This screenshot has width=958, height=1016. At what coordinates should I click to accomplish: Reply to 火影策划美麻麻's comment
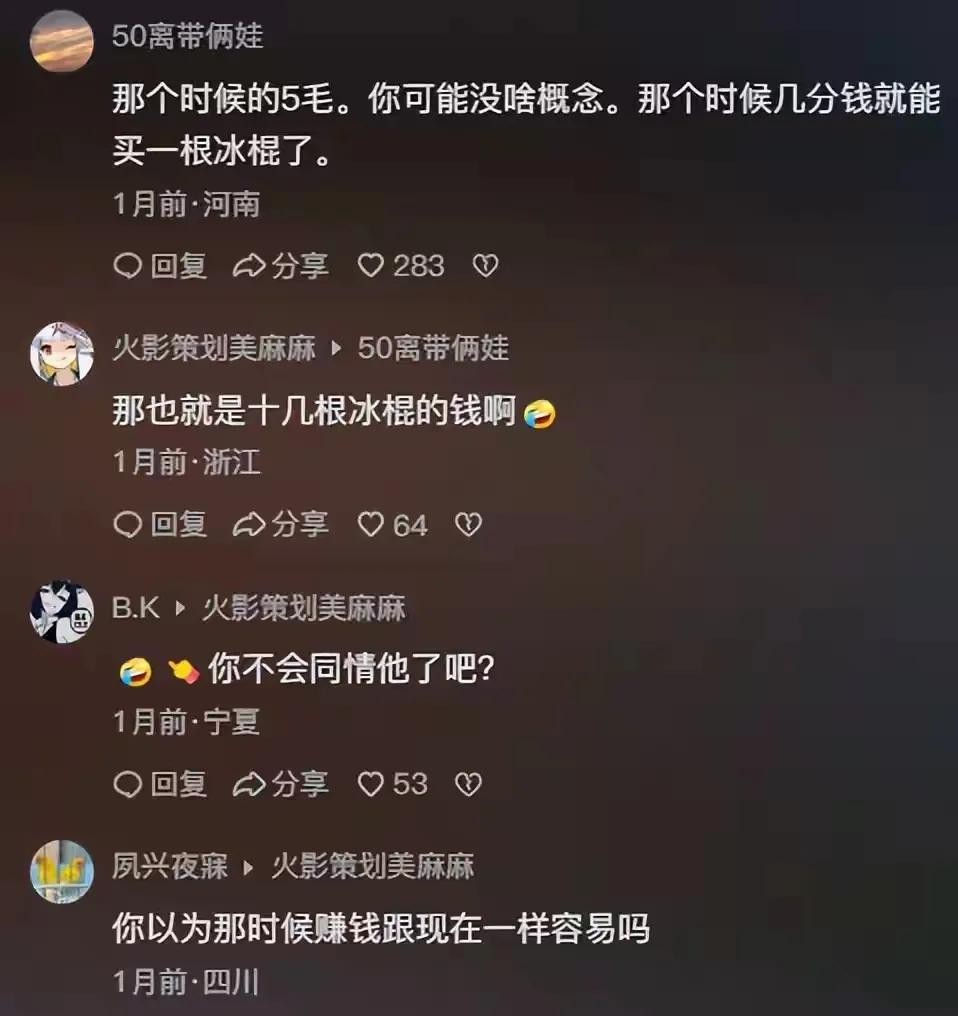(x=160, y=524)
